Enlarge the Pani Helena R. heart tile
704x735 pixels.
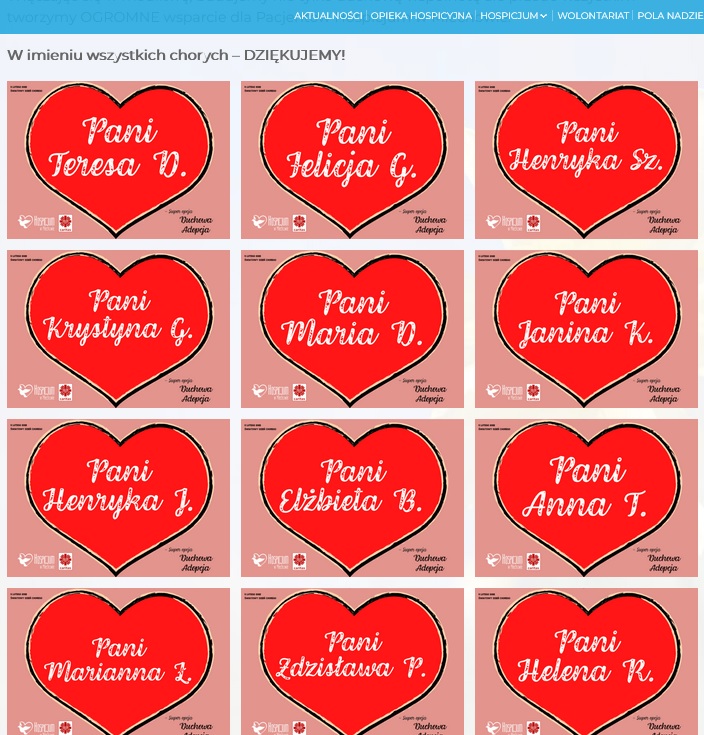[x=586, y=662]
